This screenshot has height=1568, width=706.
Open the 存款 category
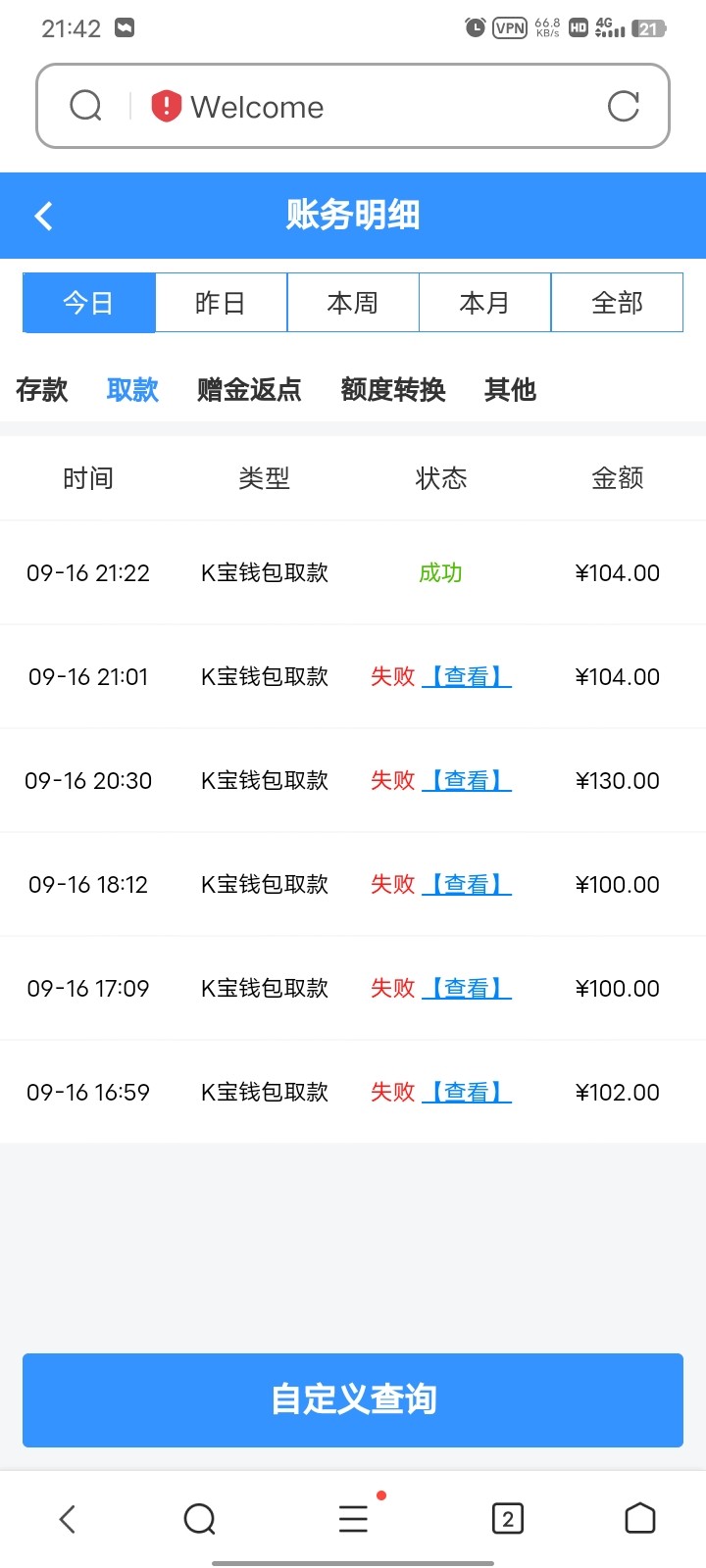coord(42,390)
